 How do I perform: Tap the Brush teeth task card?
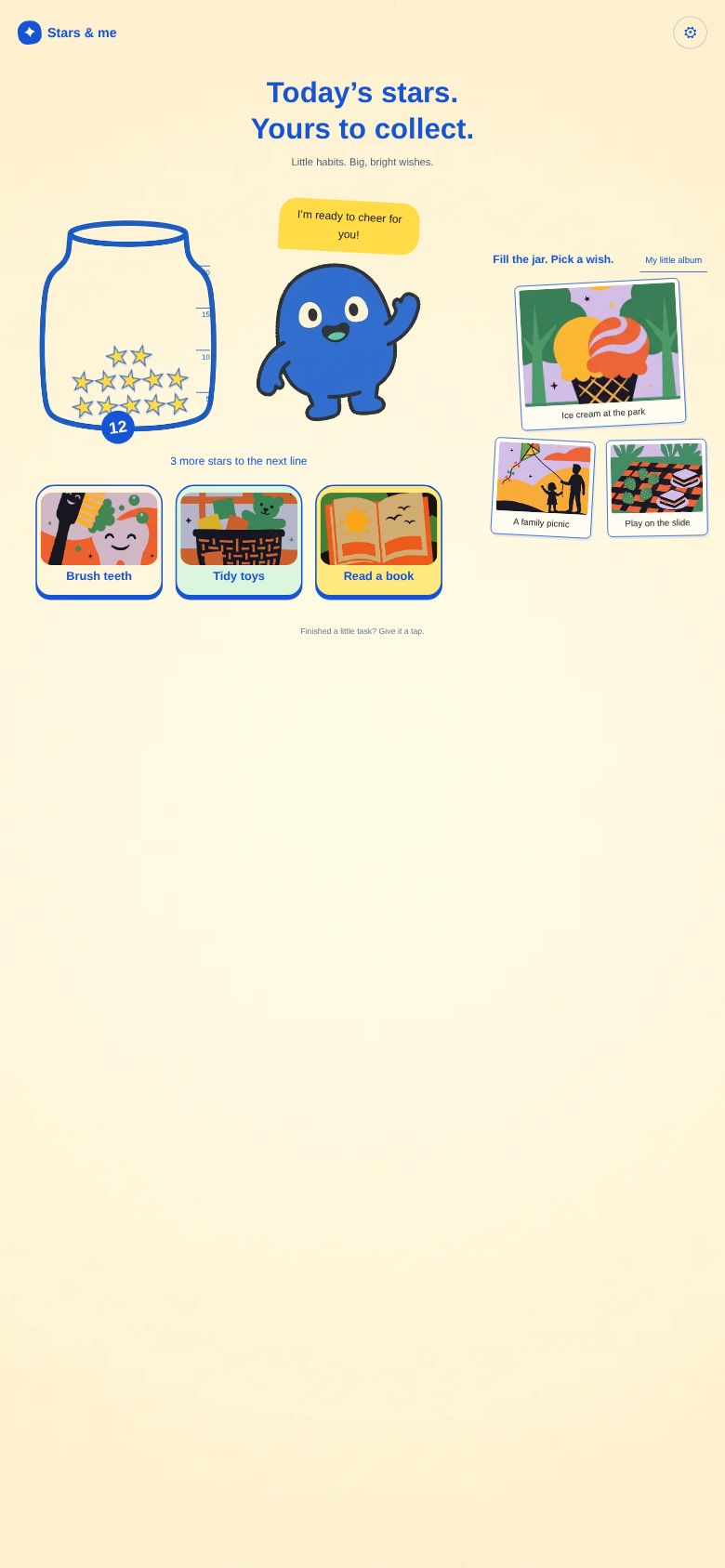pos(99,542)
